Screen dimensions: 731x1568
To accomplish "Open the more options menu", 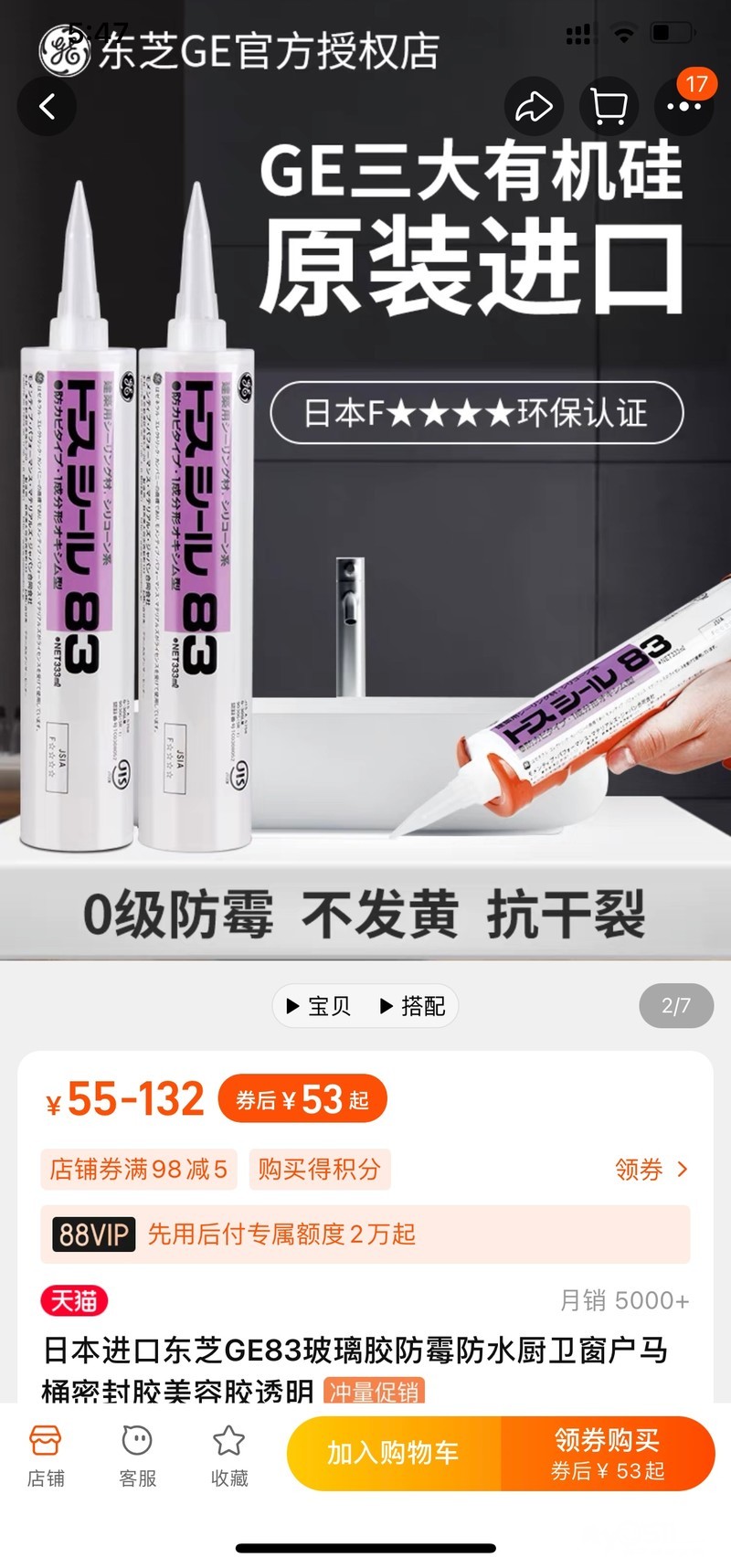I will pos(683,107).
